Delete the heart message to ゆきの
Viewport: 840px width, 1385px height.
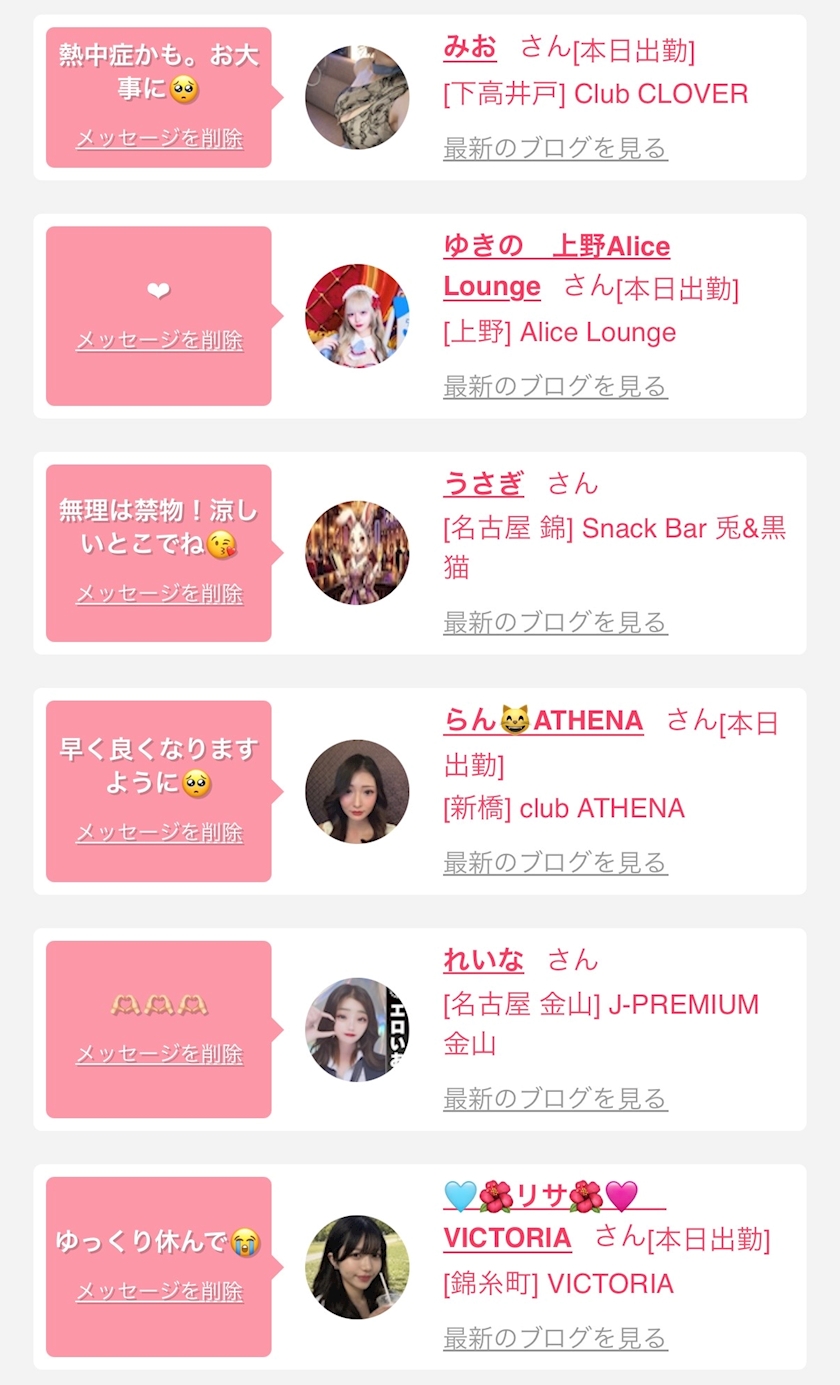tap(159, 340)
